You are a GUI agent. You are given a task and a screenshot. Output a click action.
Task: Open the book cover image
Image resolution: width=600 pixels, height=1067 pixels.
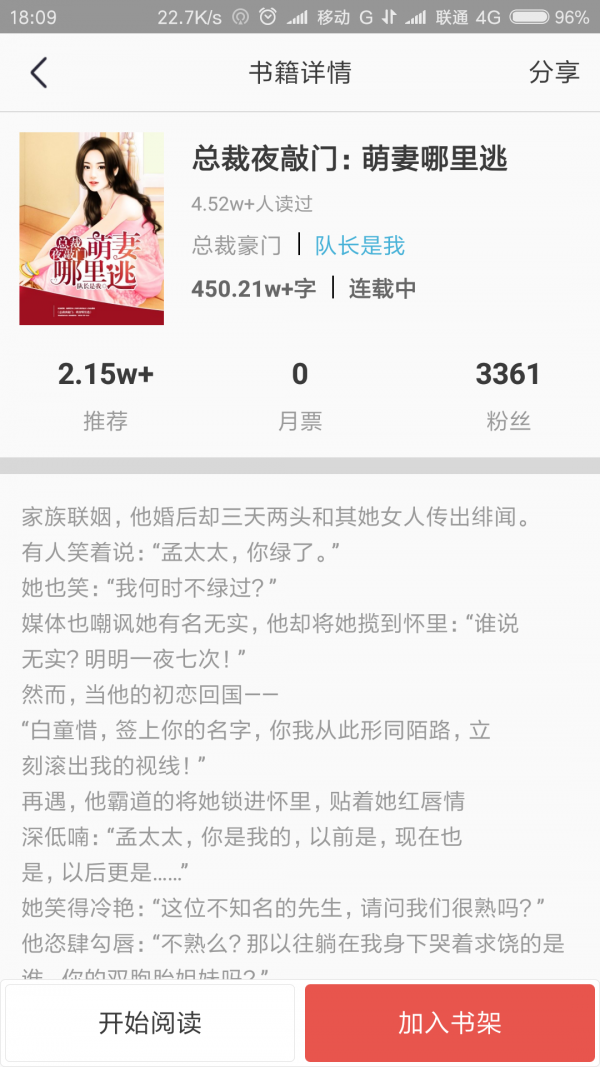[x=92, y=229]
